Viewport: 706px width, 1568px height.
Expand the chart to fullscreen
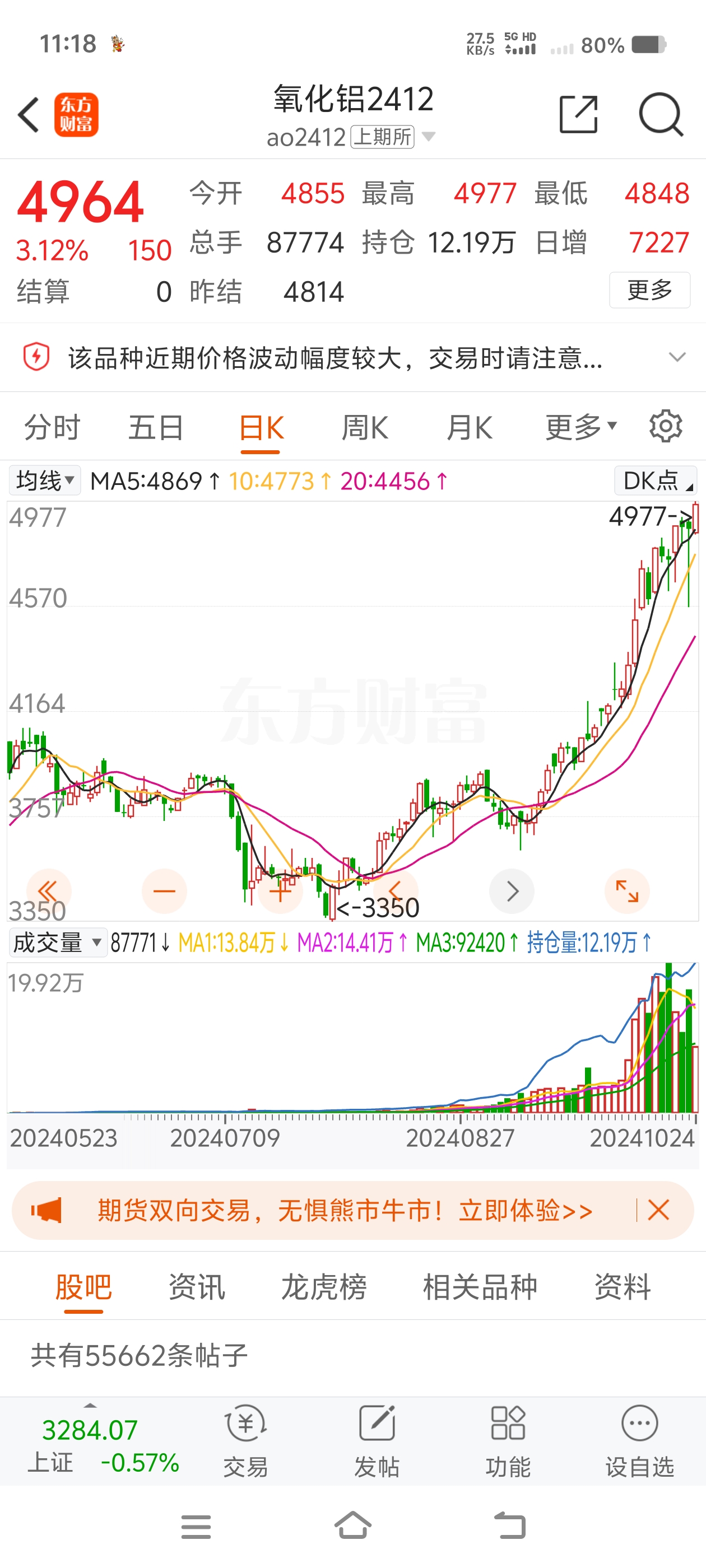coord(627,892)
